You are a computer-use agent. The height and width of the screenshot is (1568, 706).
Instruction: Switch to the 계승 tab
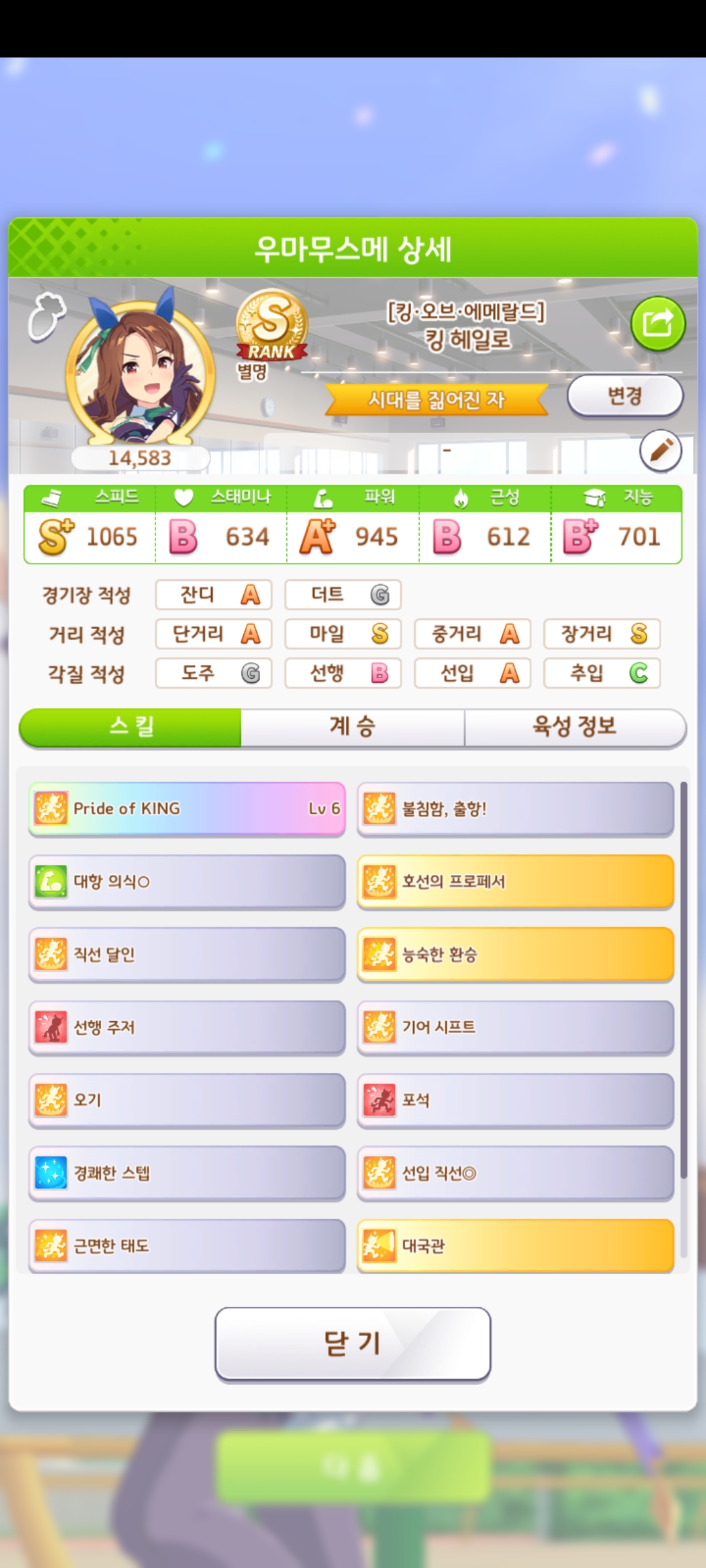tap(352, 727)
